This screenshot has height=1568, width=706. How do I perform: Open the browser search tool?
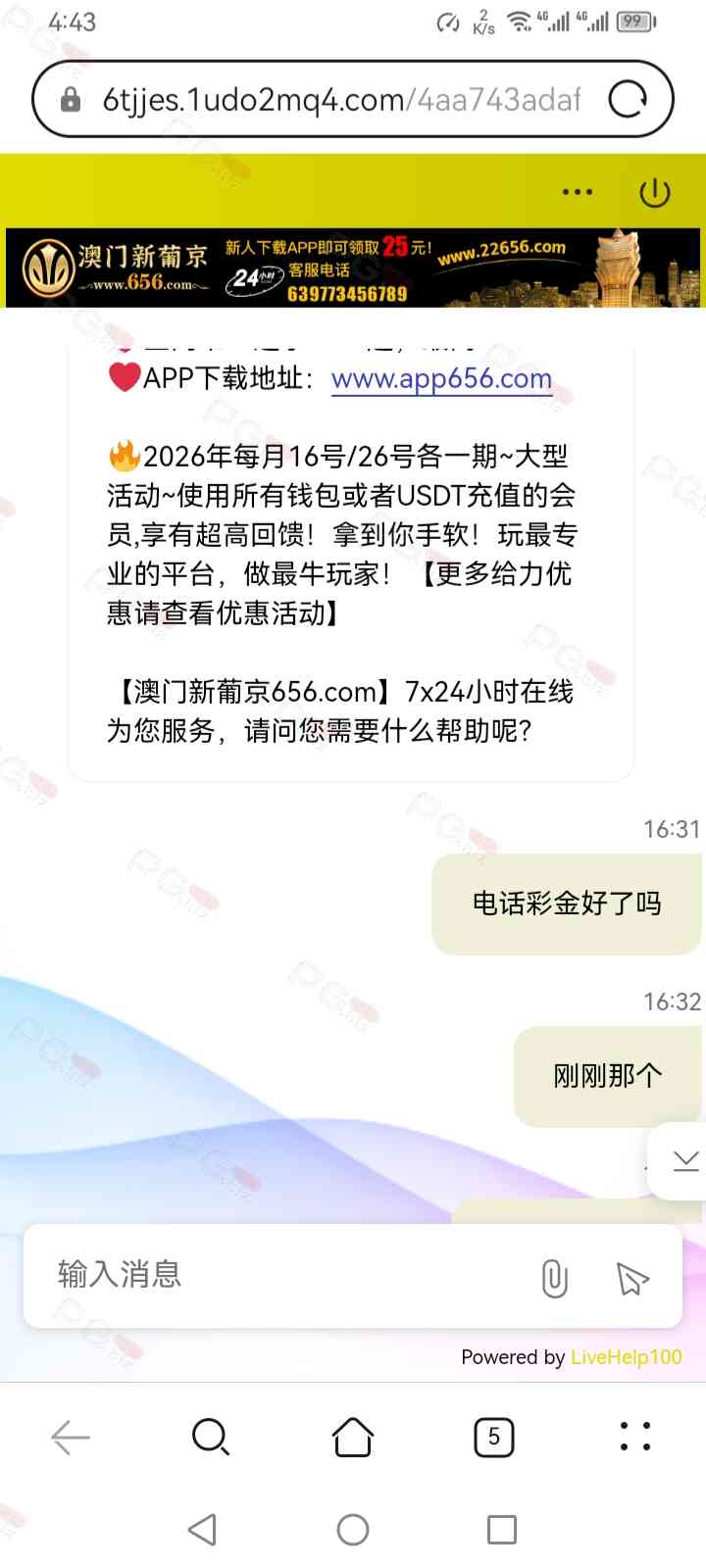211,1438
